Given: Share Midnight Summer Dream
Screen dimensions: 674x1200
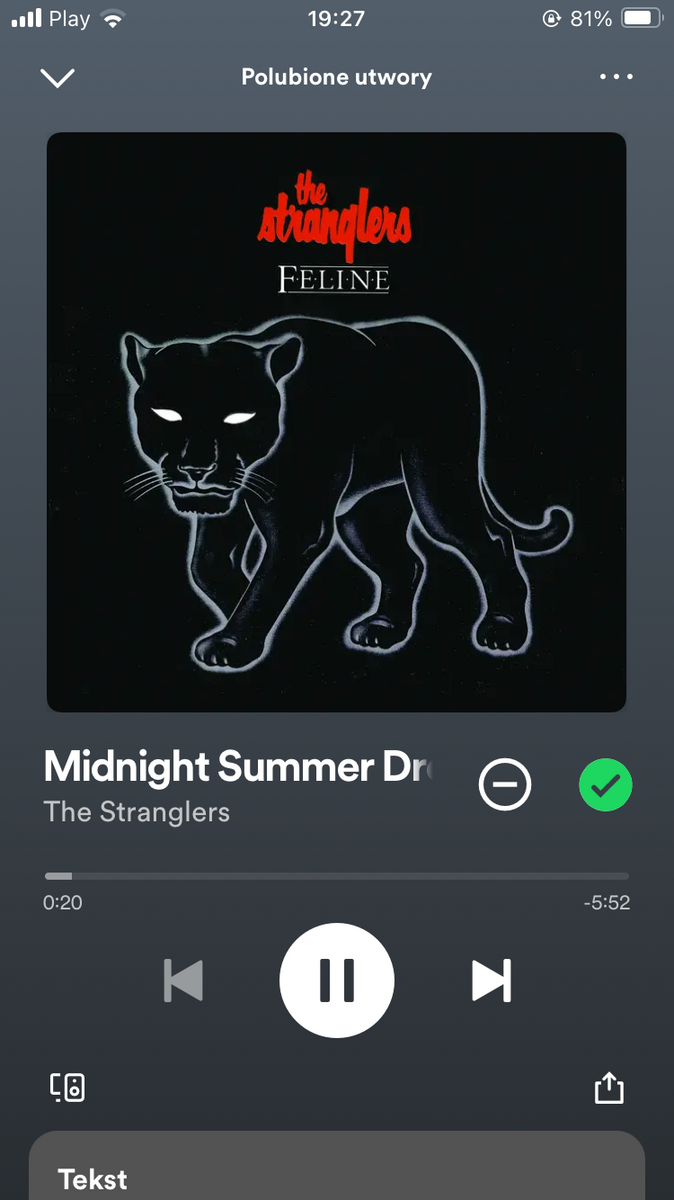Looking at the screenshot, I should 609,1087.
